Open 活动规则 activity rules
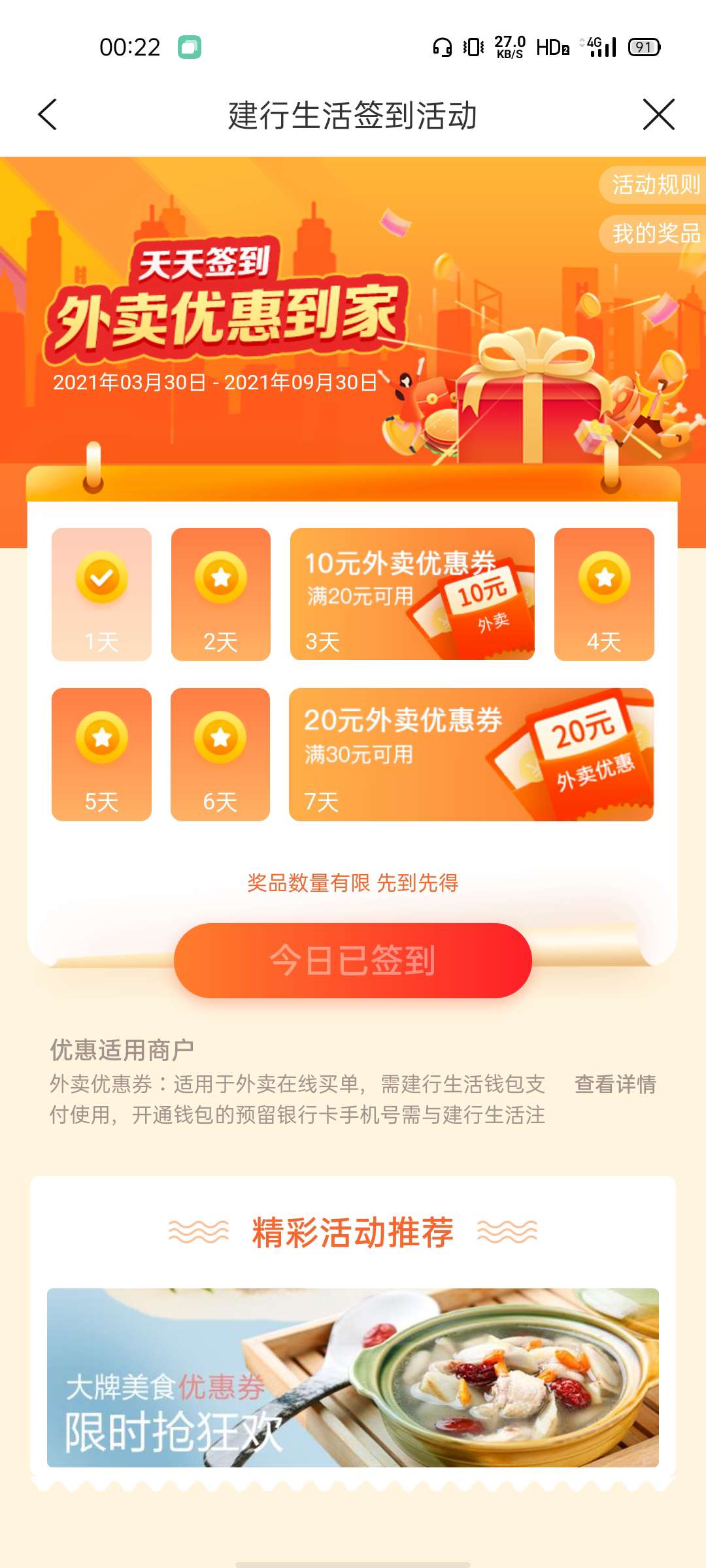Screen dimensions: 706x1568 pyautogui.click(x=654, y=186)
